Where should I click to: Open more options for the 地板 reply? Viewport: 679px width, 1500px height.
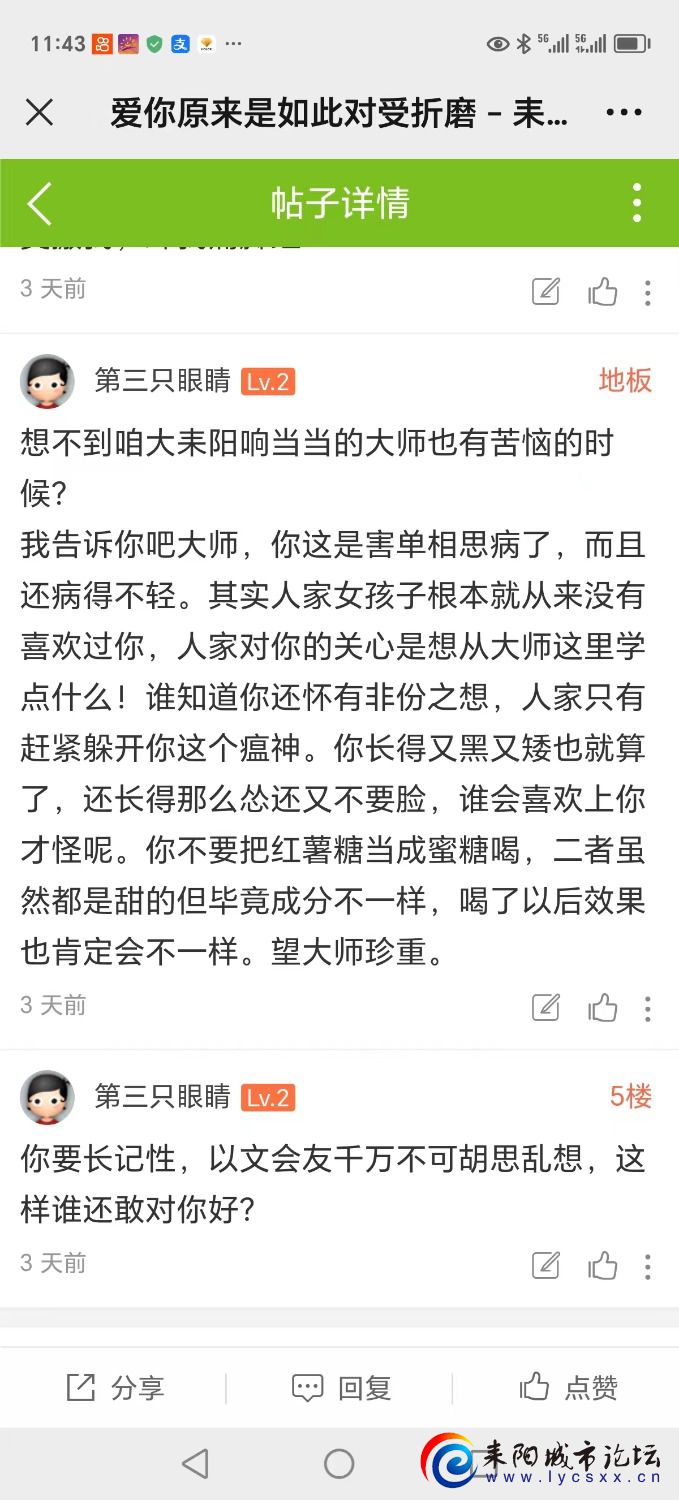pos(648,1008)
